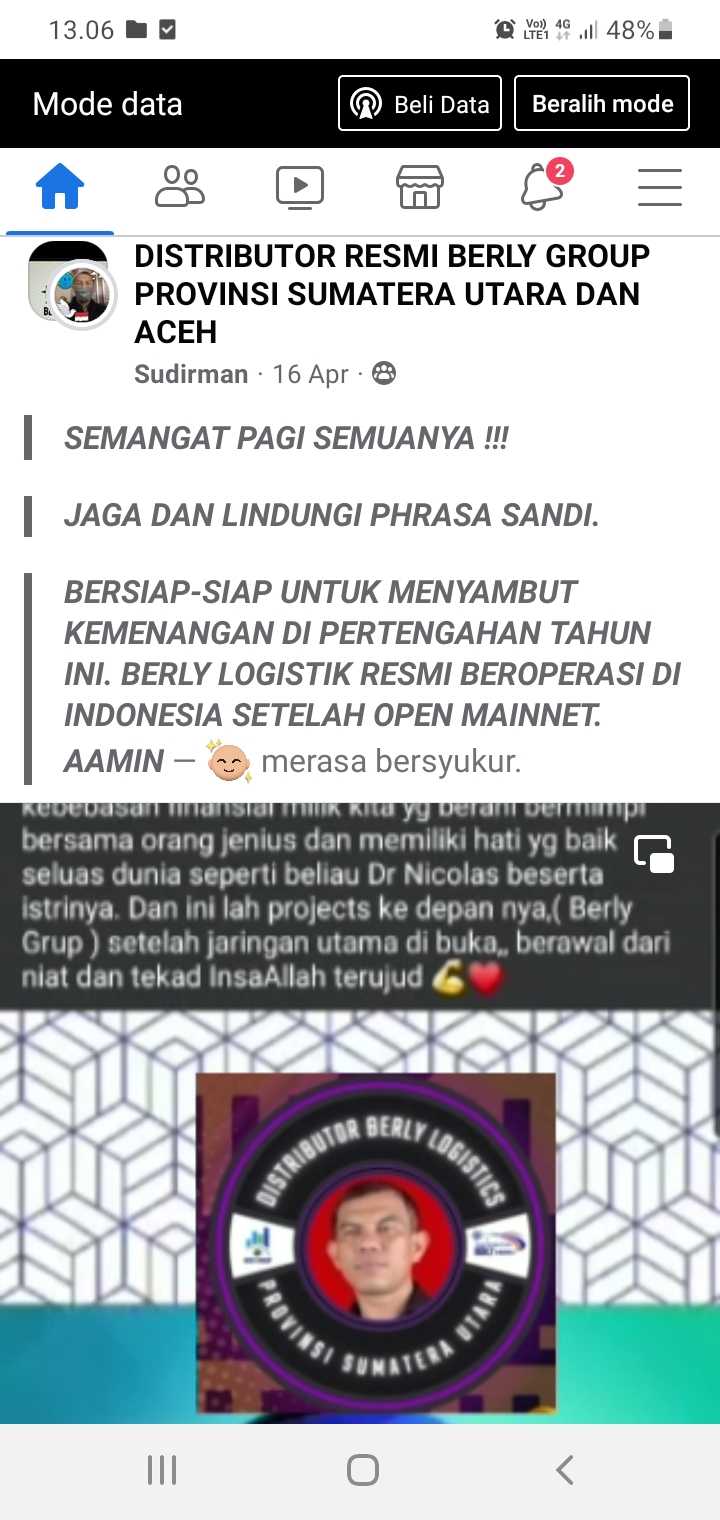Open the hamburger menu tab

pyautogui.click(x=660, y=187)
